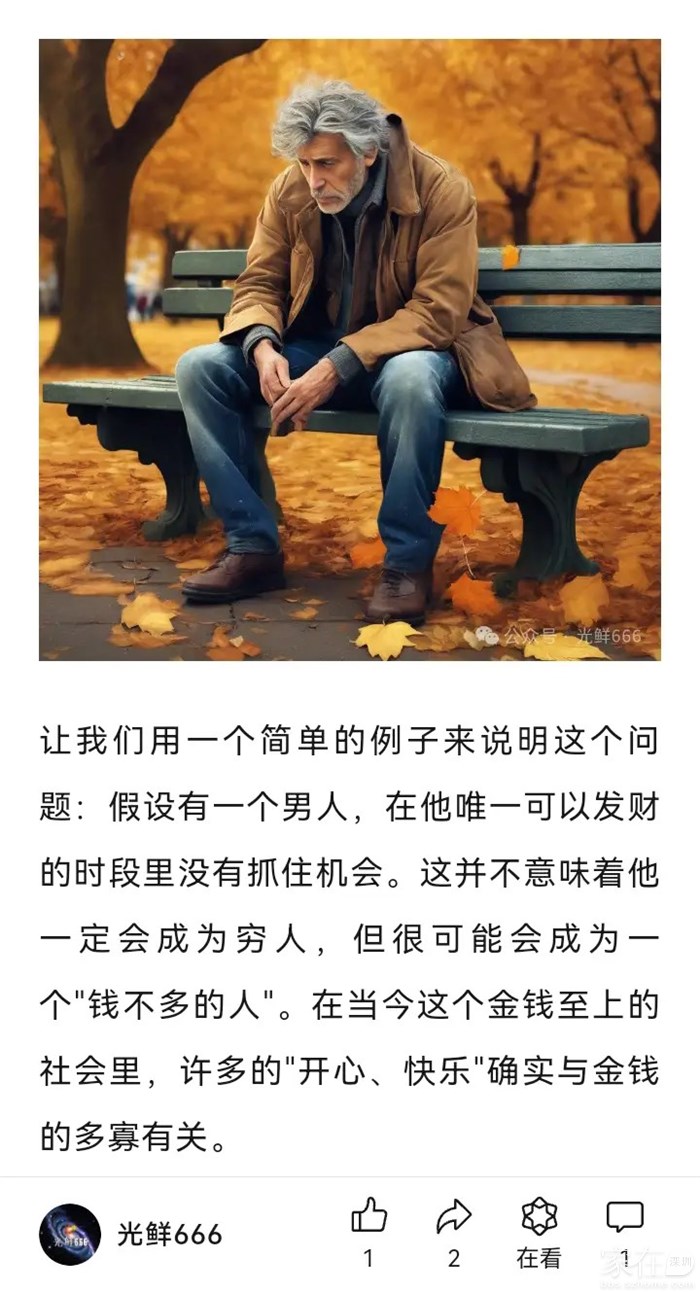The height and width of the screenshot is (1292, 700).
Task: View the autumn bench image fullscreen
Action: (350, 350)
